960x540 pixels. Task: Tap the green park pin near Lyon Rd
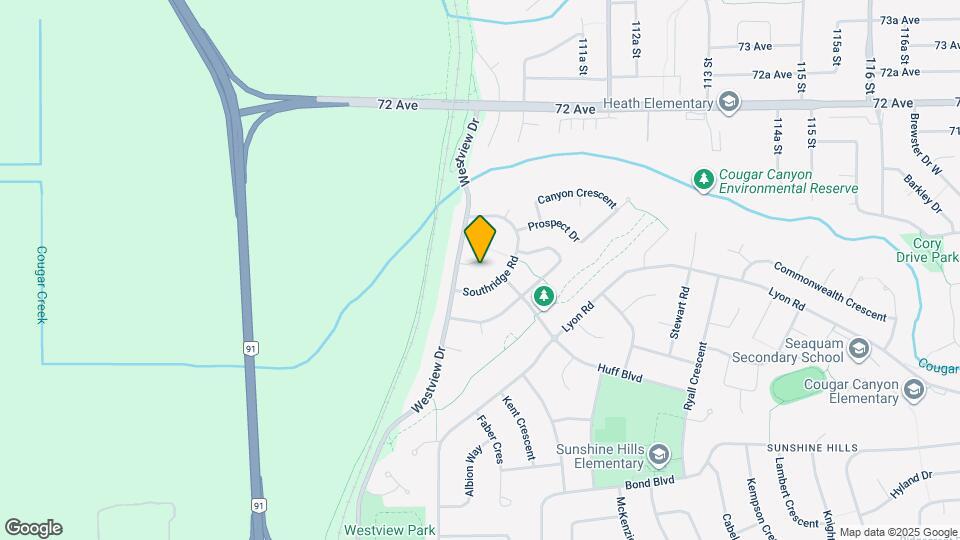click(544, 297)
